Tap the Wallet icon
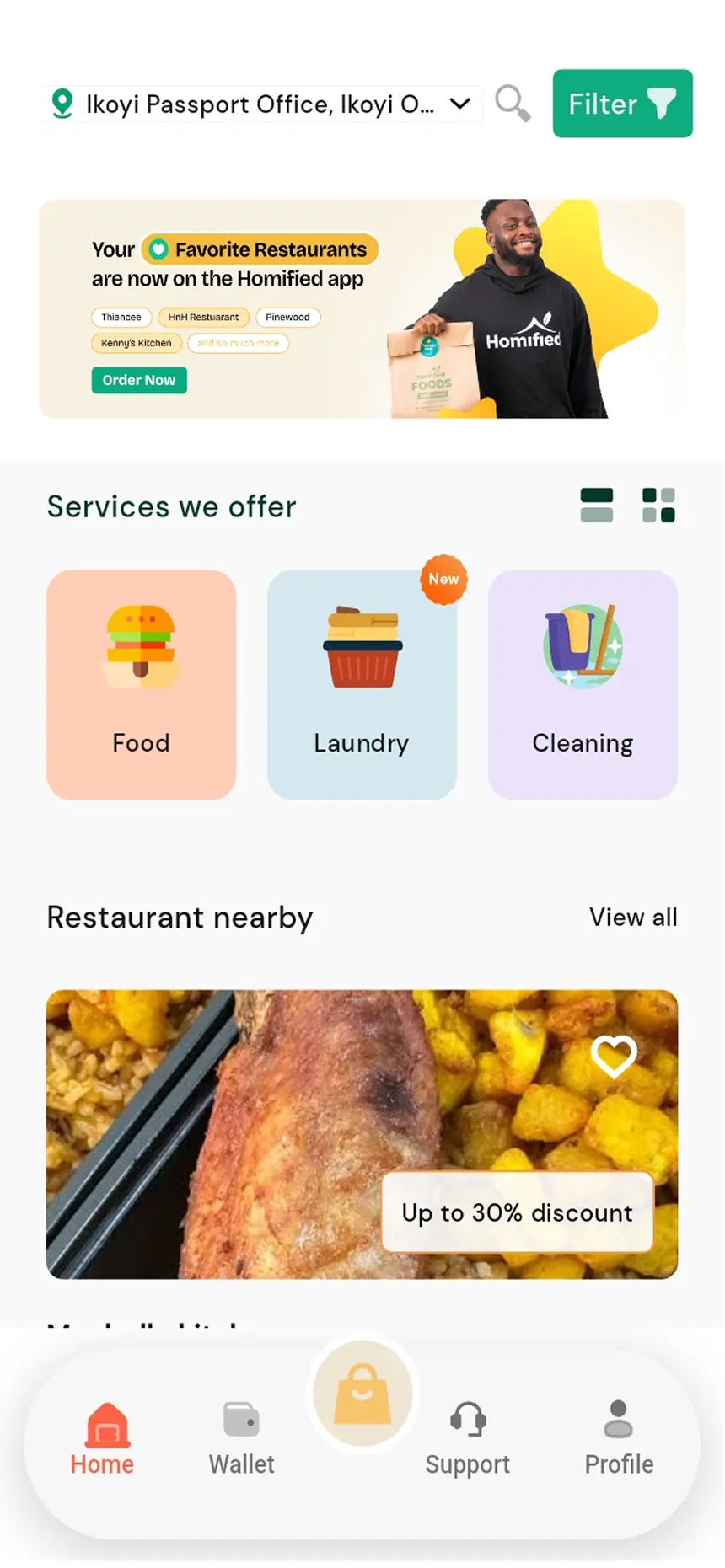The image size is (725, 1568). point(241,1421)
